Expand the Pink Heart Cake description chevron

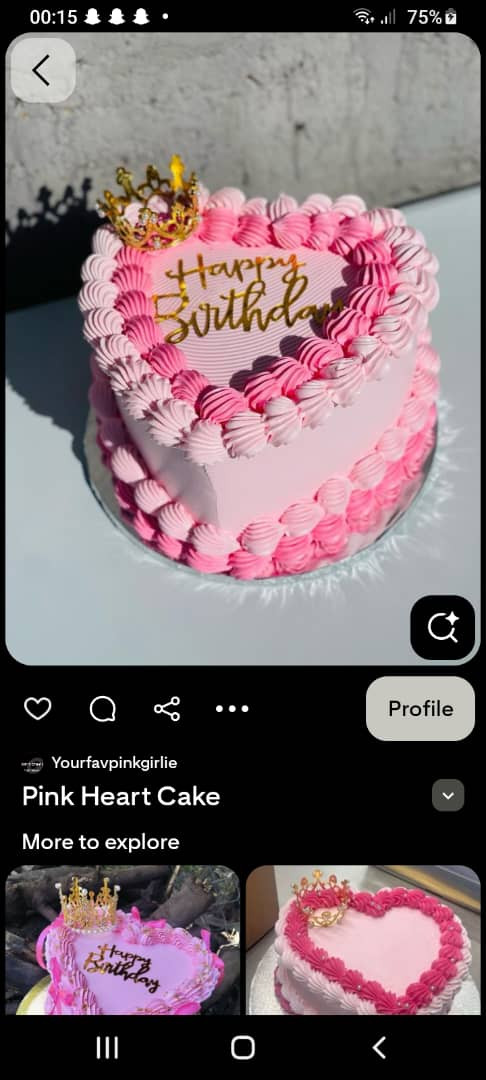pyautogui.click(x=448, y=796)
